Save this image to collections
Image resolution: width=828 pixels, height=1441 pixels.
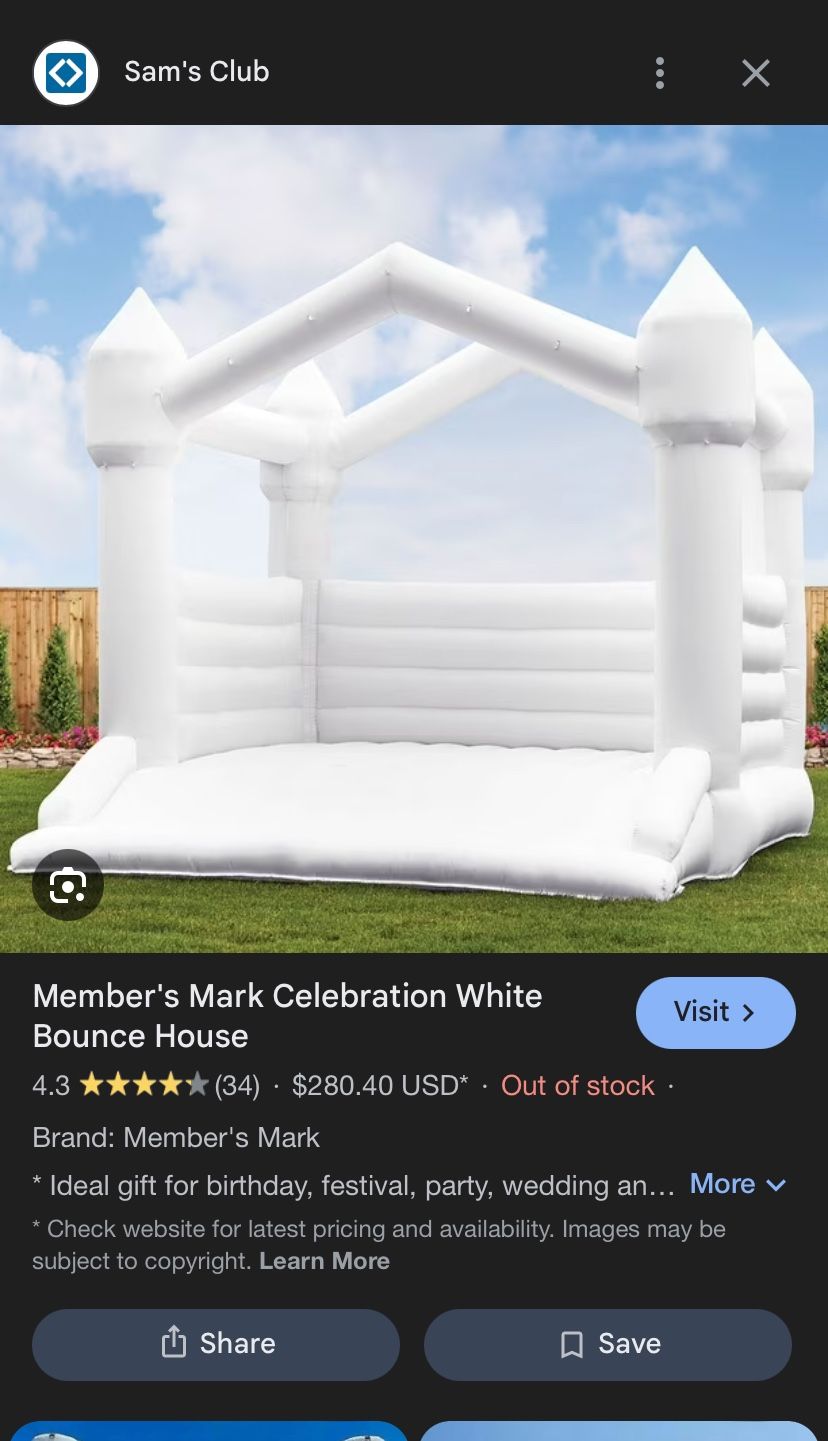tap(608, 1344)
